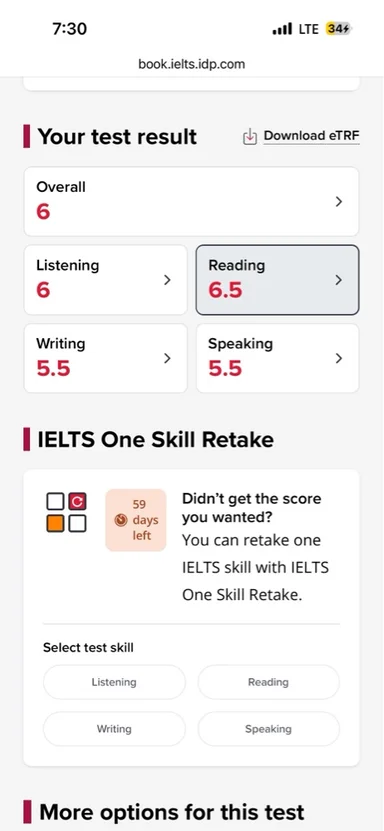Viewport: 384px width, 831px height.
Task: View the Listening score details
Action: 105,280
